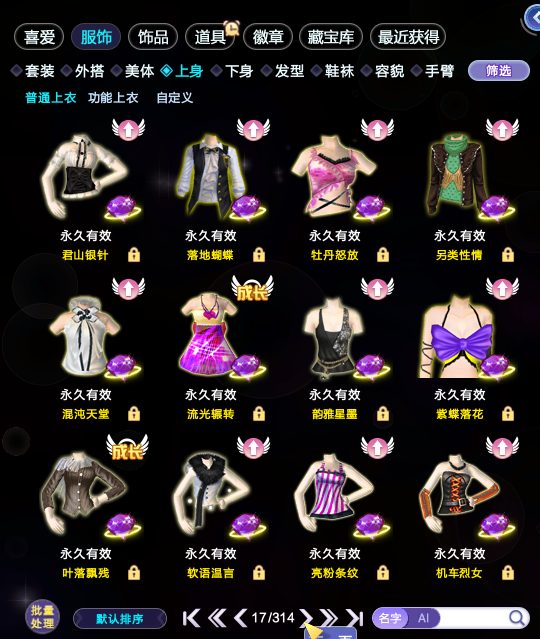540x639 pixels.
Task: Open the 藏宝库 tab
Action: tap(331, 37)
